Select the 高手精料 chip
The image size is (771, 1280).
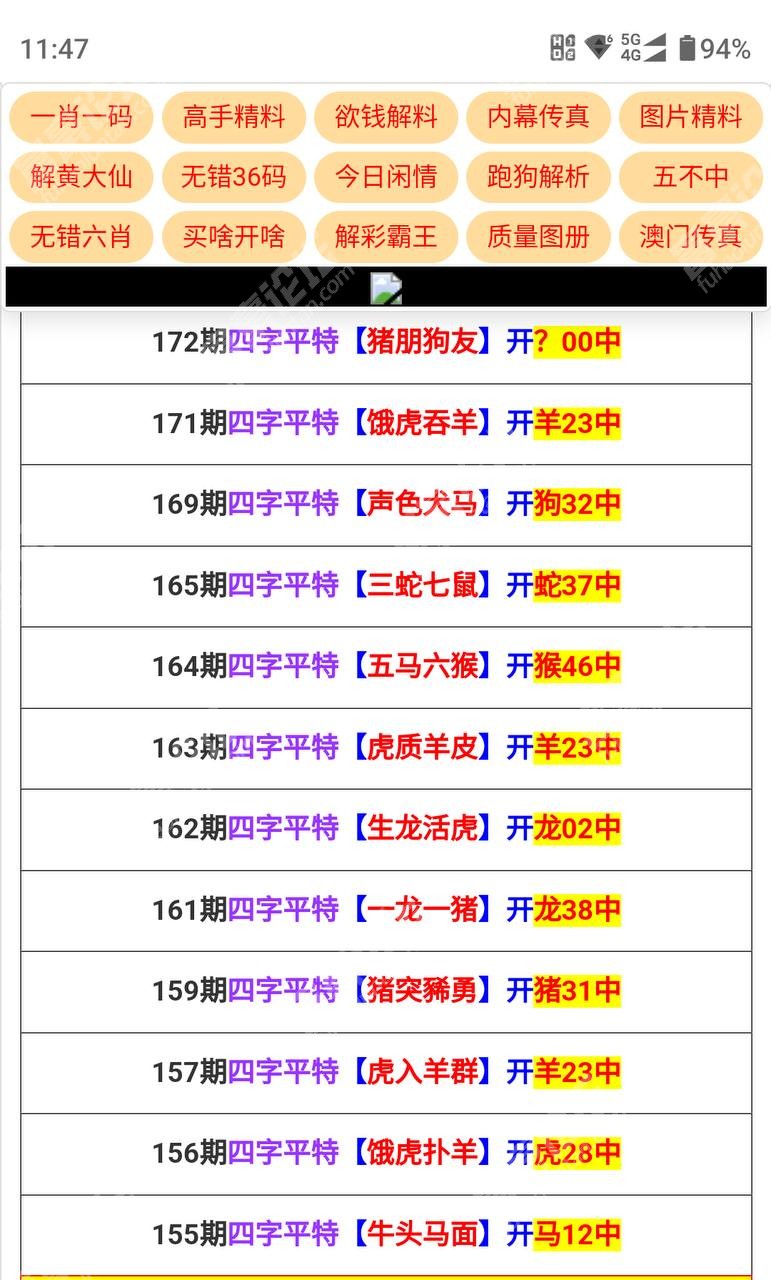tap(234, 117)
